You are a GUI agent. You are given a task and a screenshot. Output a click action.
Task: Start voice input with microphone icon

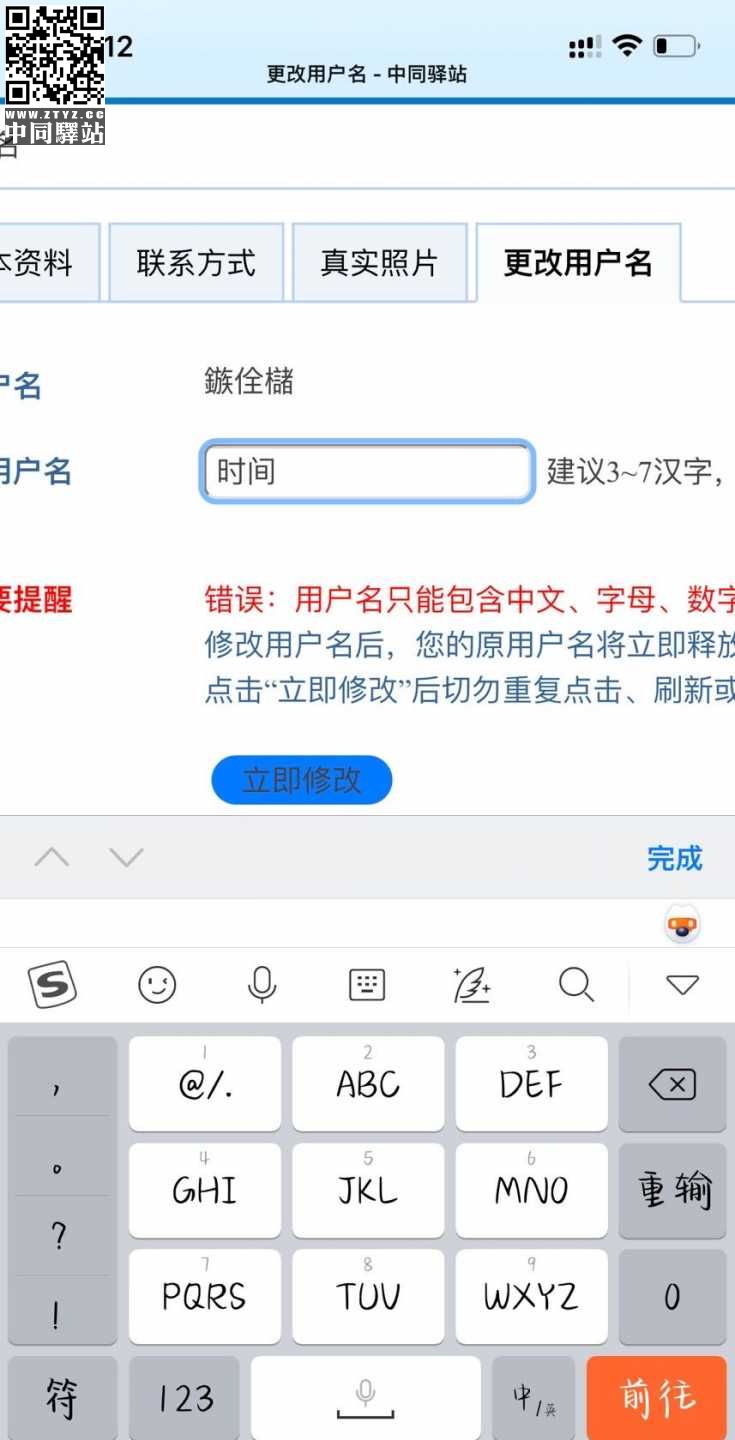coord(262,986)
